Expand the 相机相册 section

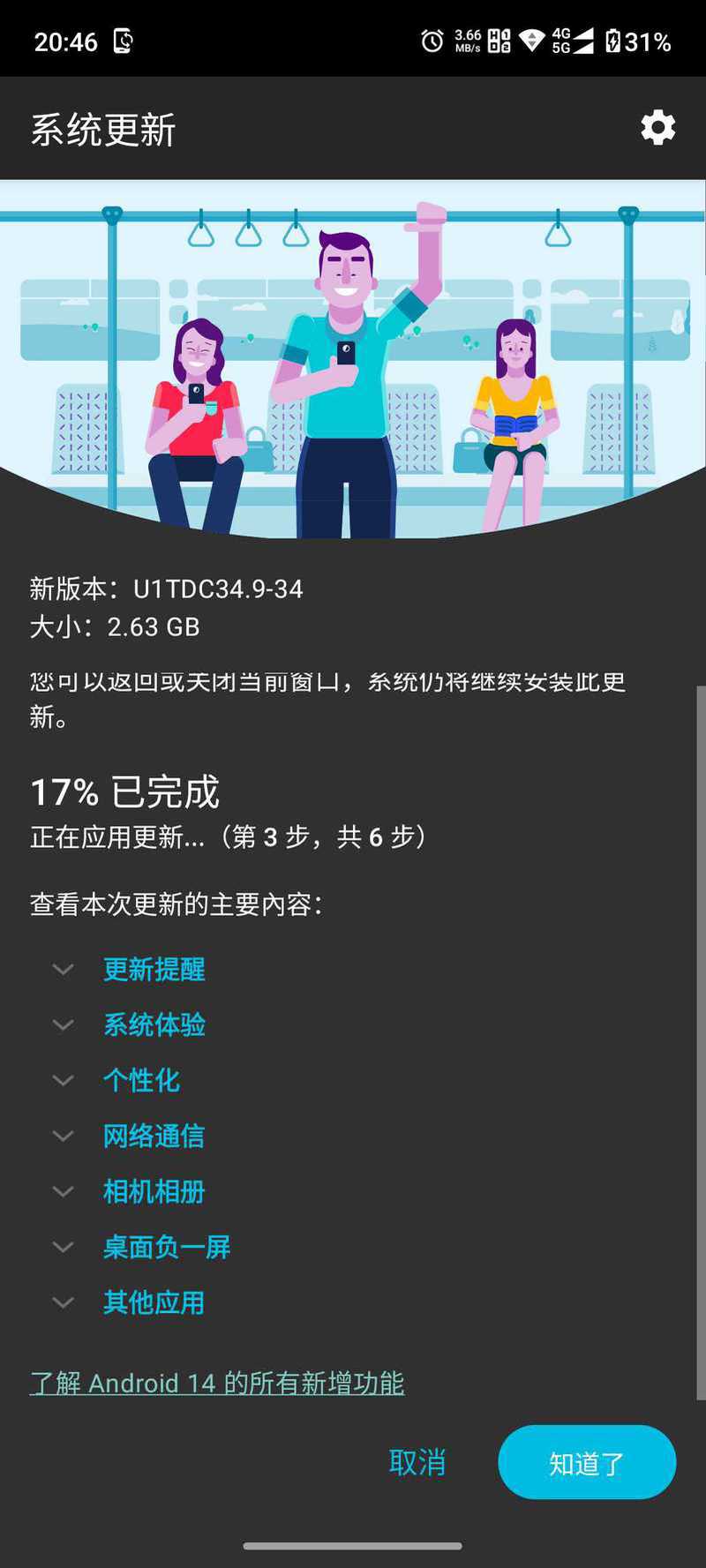pos(154,1191)
